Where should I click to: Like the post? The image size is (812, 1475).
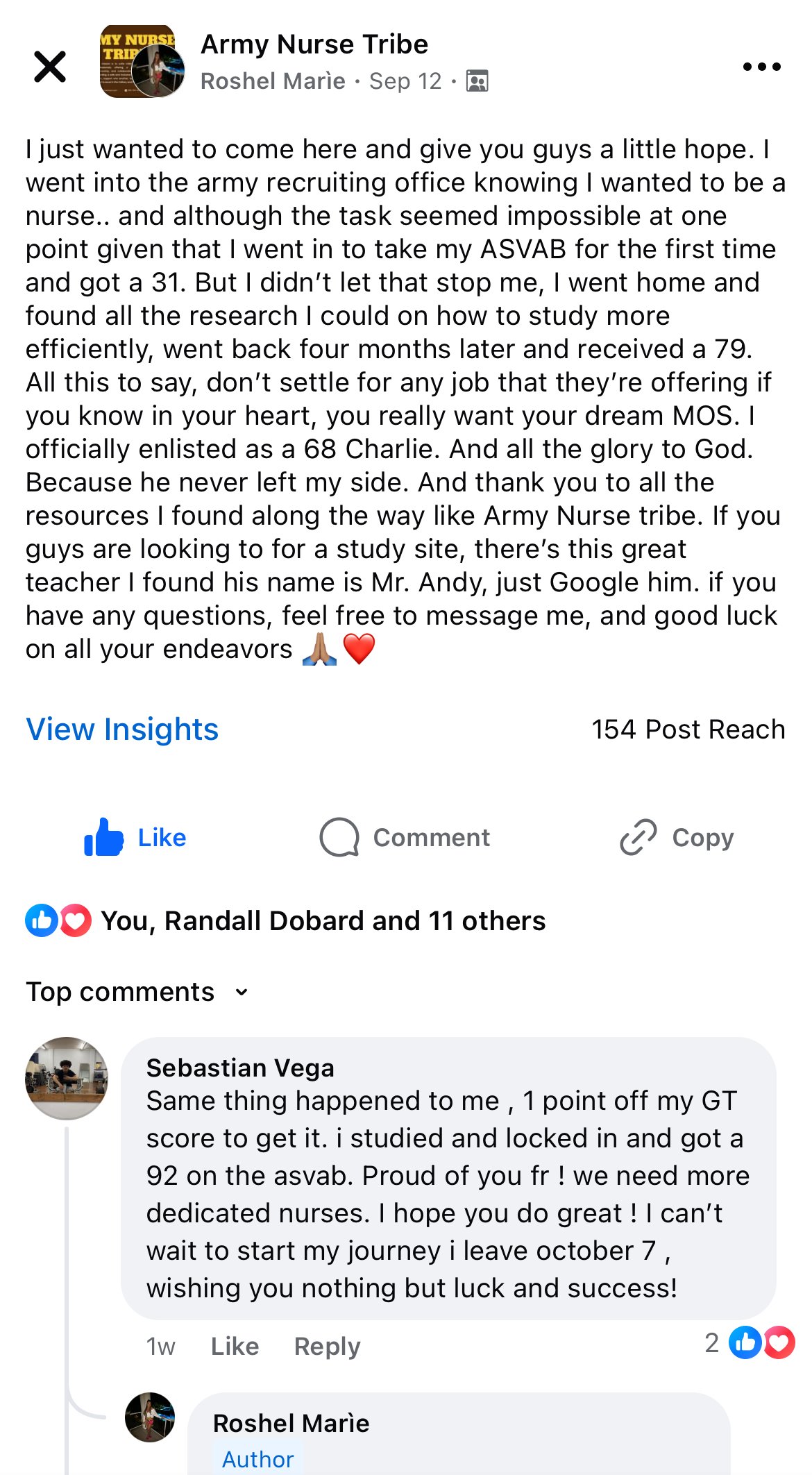135,838
